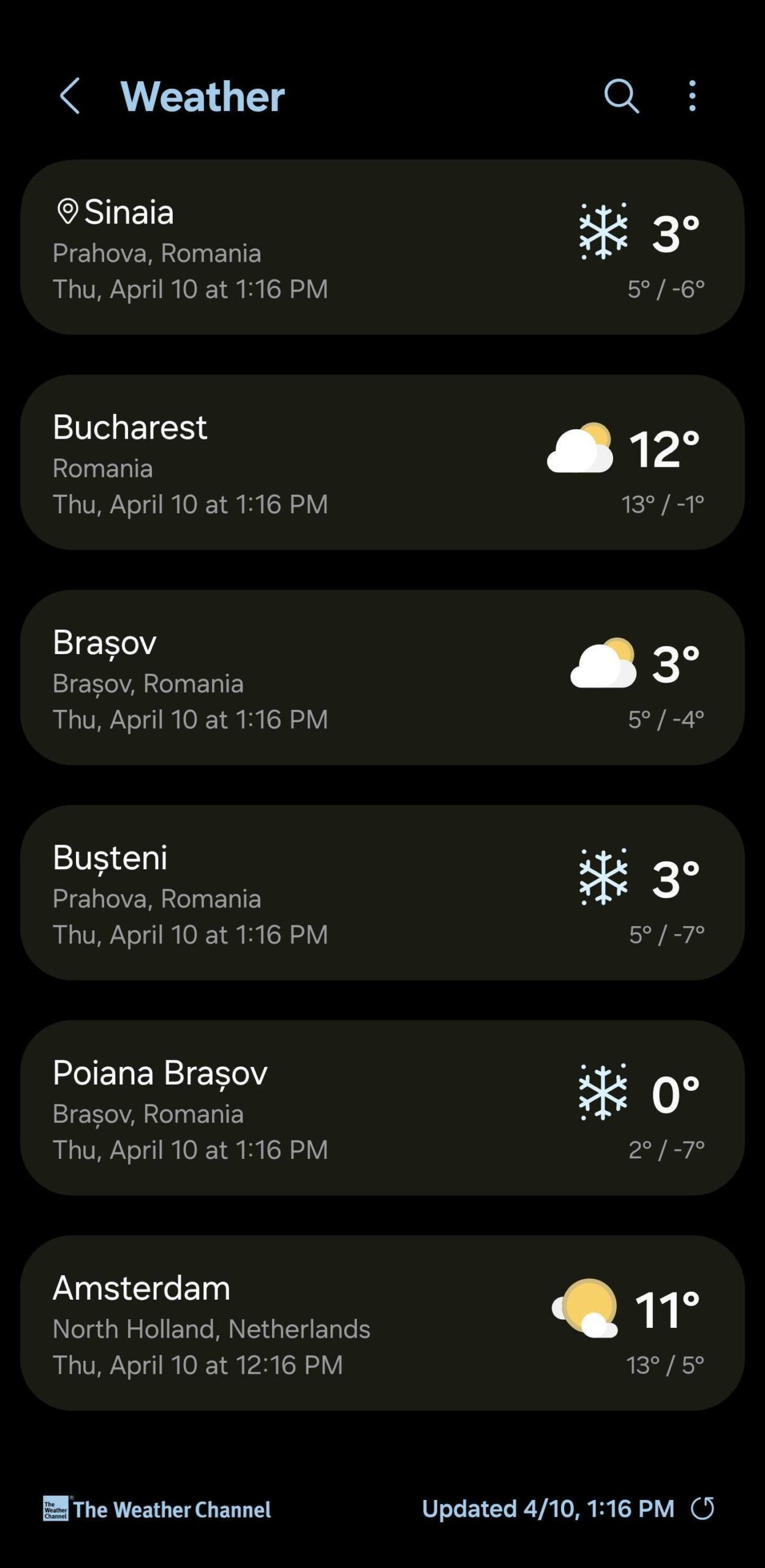
Task: Open the search magnifier icon
Action: [621, 96]
